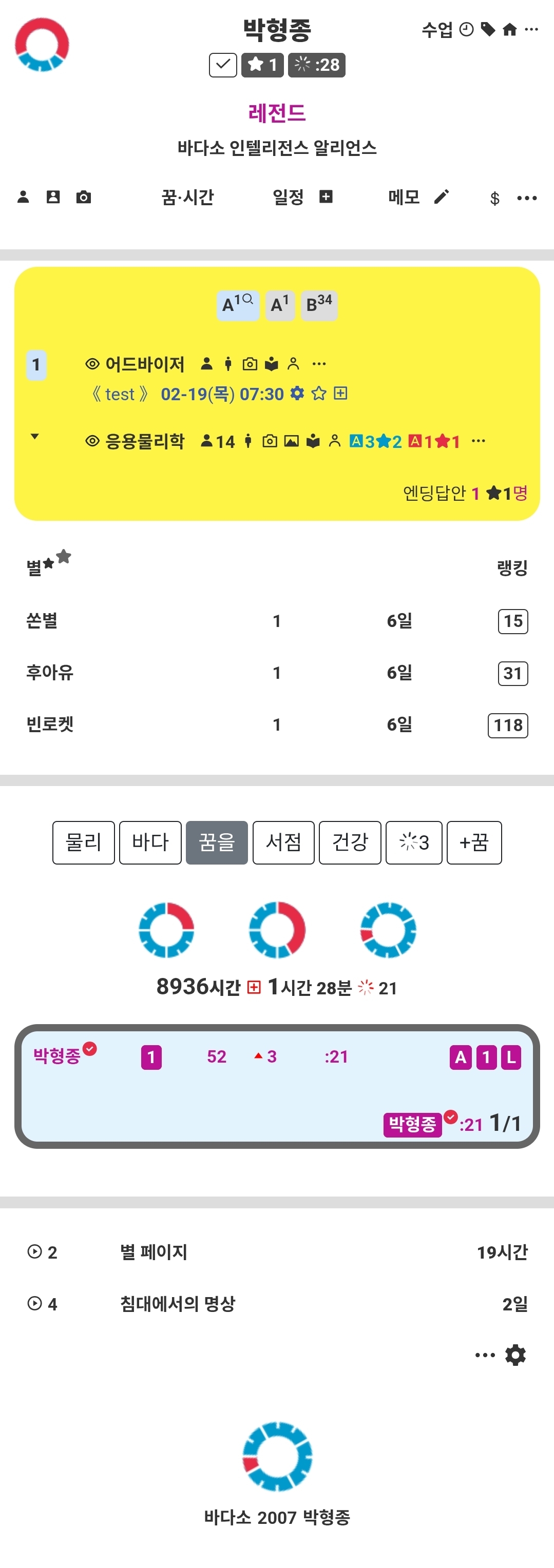Tap the tag icon in the header

(x=488, y=29)
